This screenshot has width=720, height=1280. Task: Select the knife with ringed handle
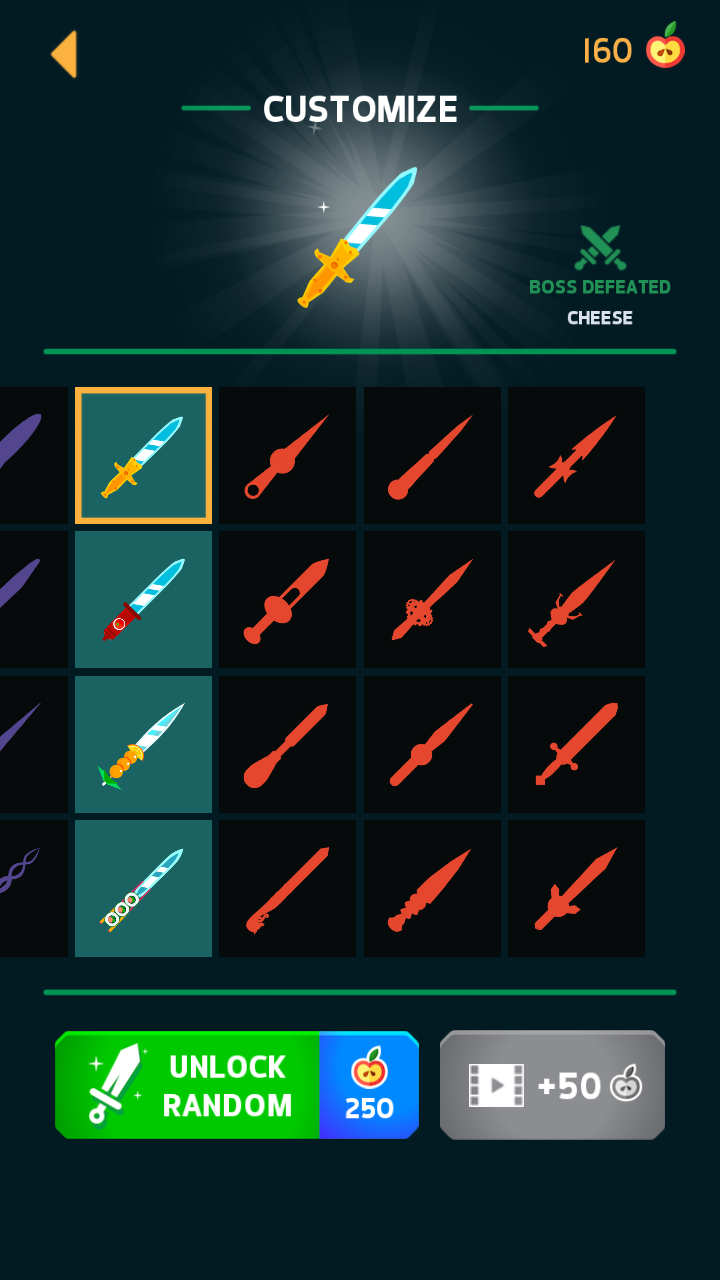pos(143,888)
